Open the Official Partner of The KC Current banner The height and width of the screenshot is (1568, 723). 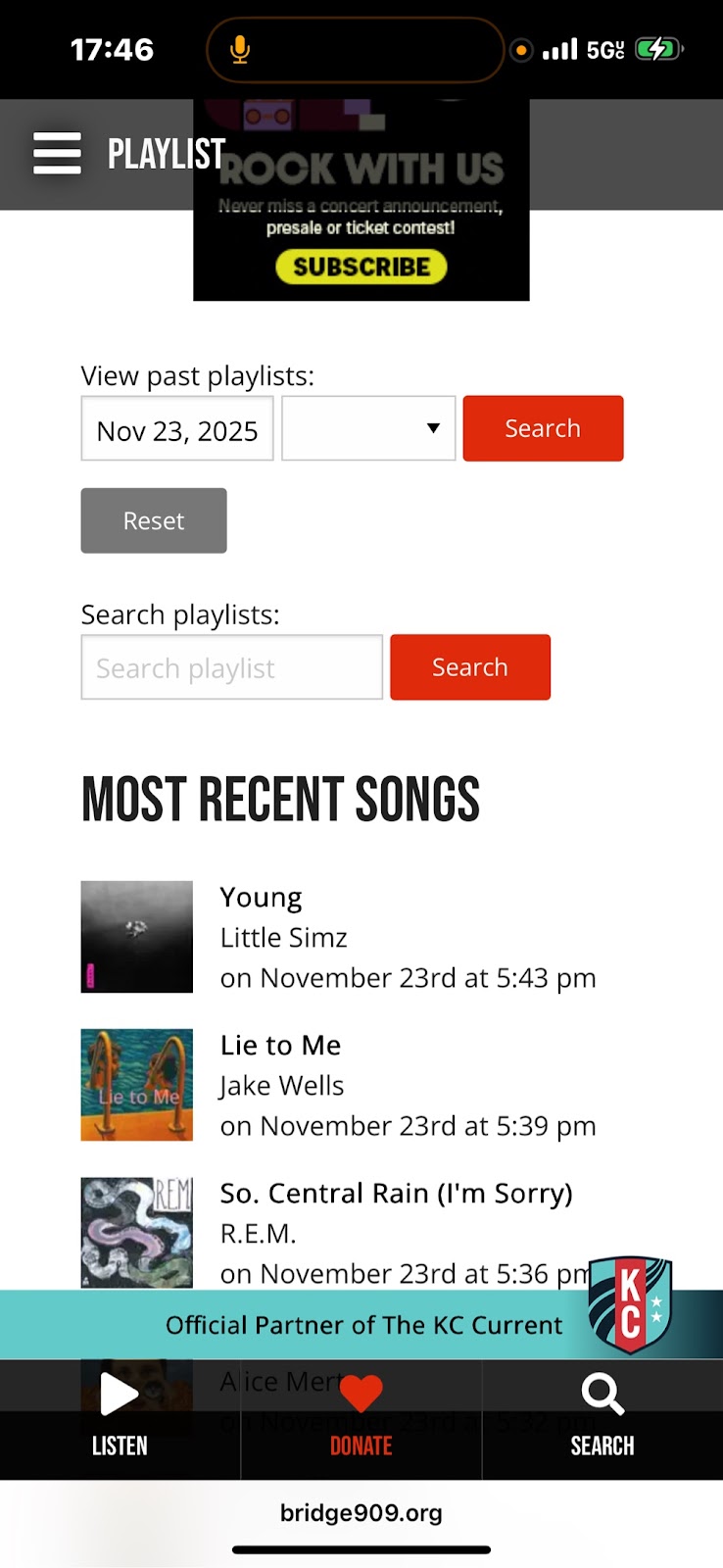click(362, 1325)
